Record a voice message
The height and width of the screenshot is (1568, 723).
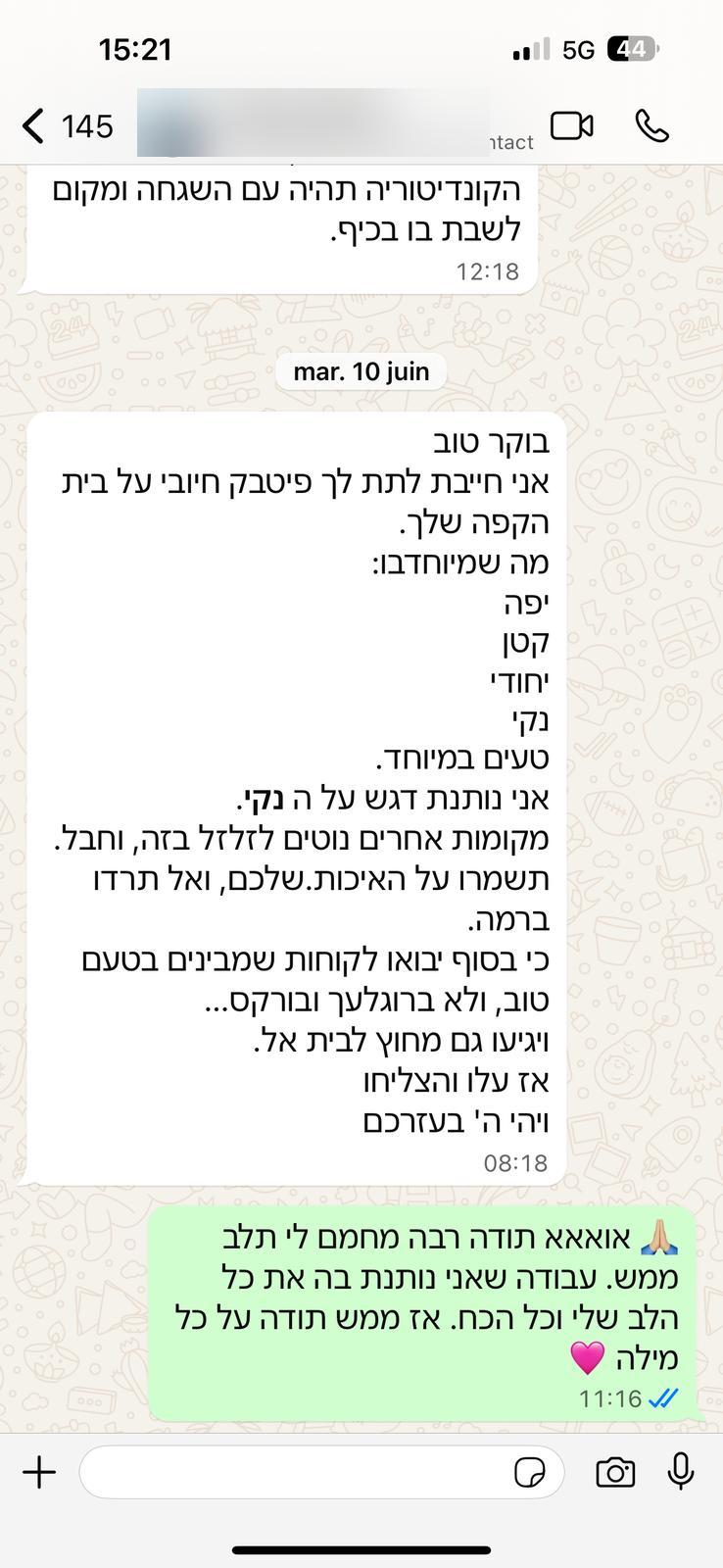681,1472
